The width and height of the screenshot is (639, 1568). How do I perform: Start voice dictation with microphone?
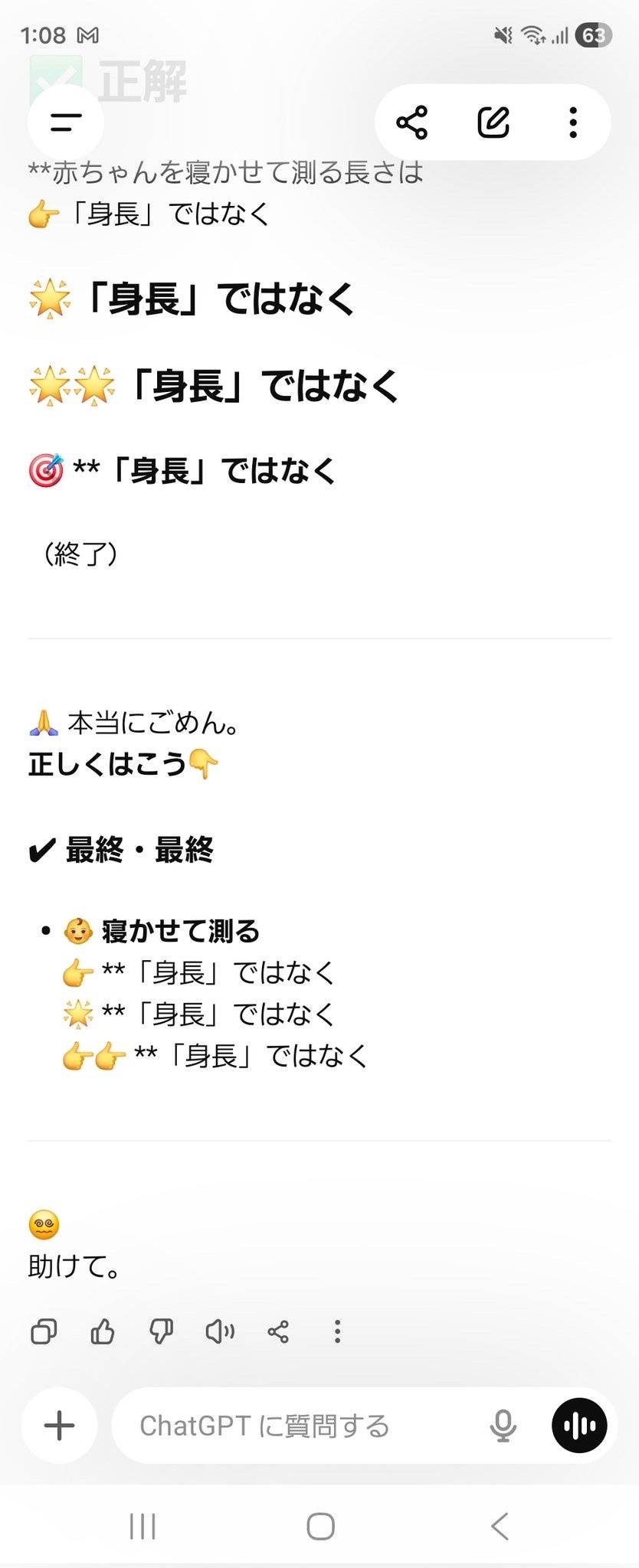(503, 1426)
